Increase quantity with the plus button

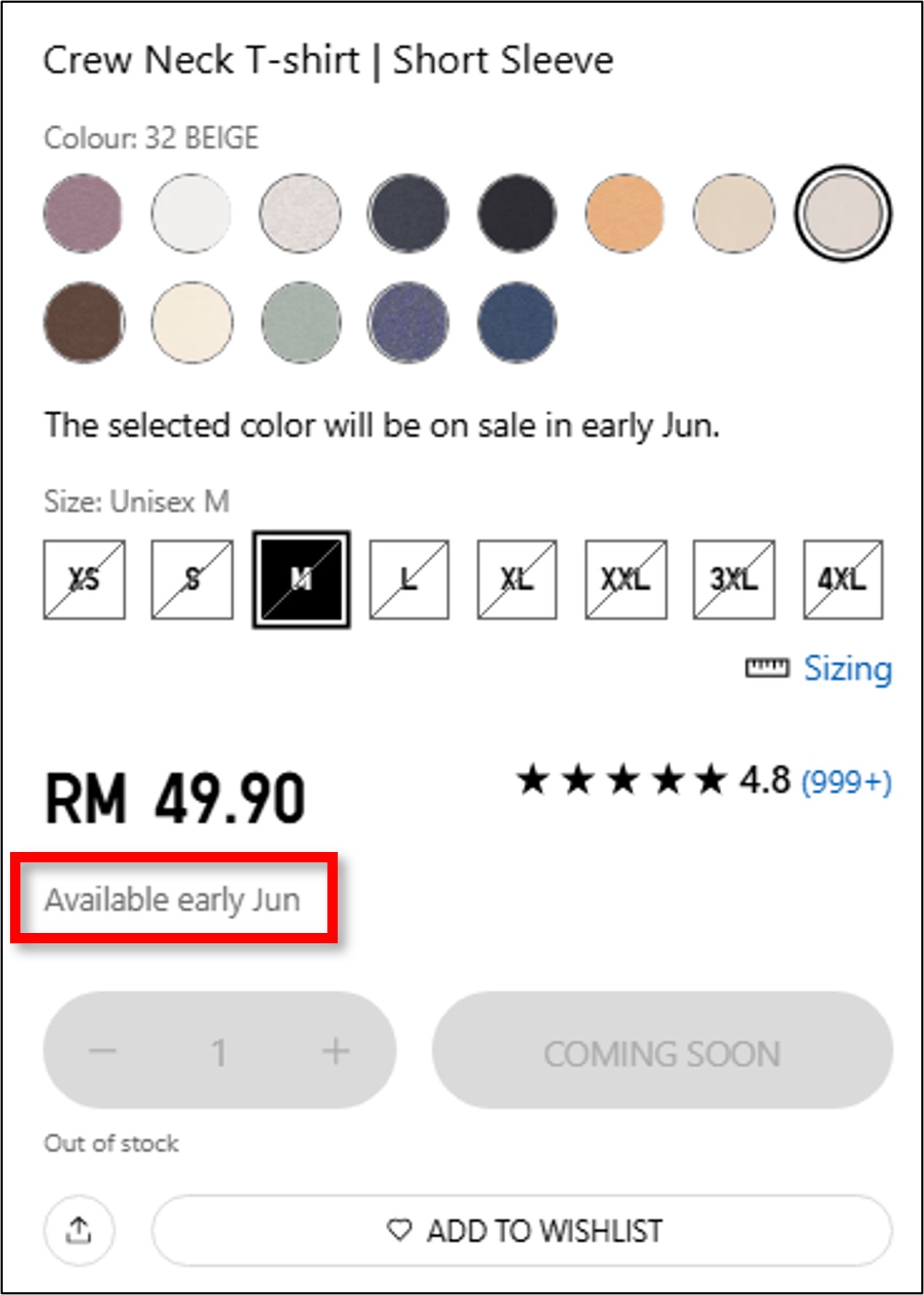(335, 1051)
